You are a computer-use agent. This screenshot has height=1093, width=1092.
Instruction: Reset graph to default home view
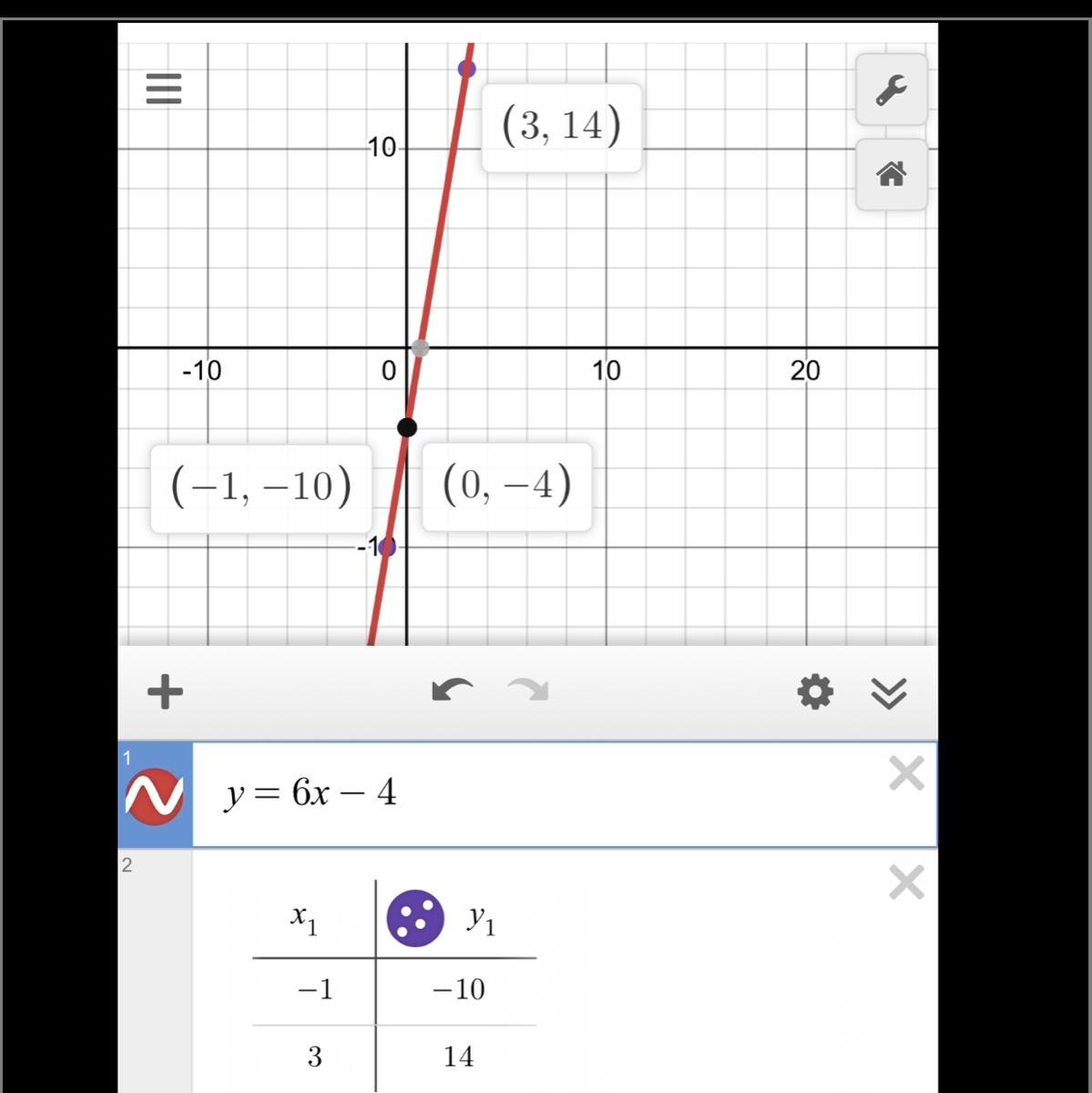pyautogui.click(x=891, y=174)
